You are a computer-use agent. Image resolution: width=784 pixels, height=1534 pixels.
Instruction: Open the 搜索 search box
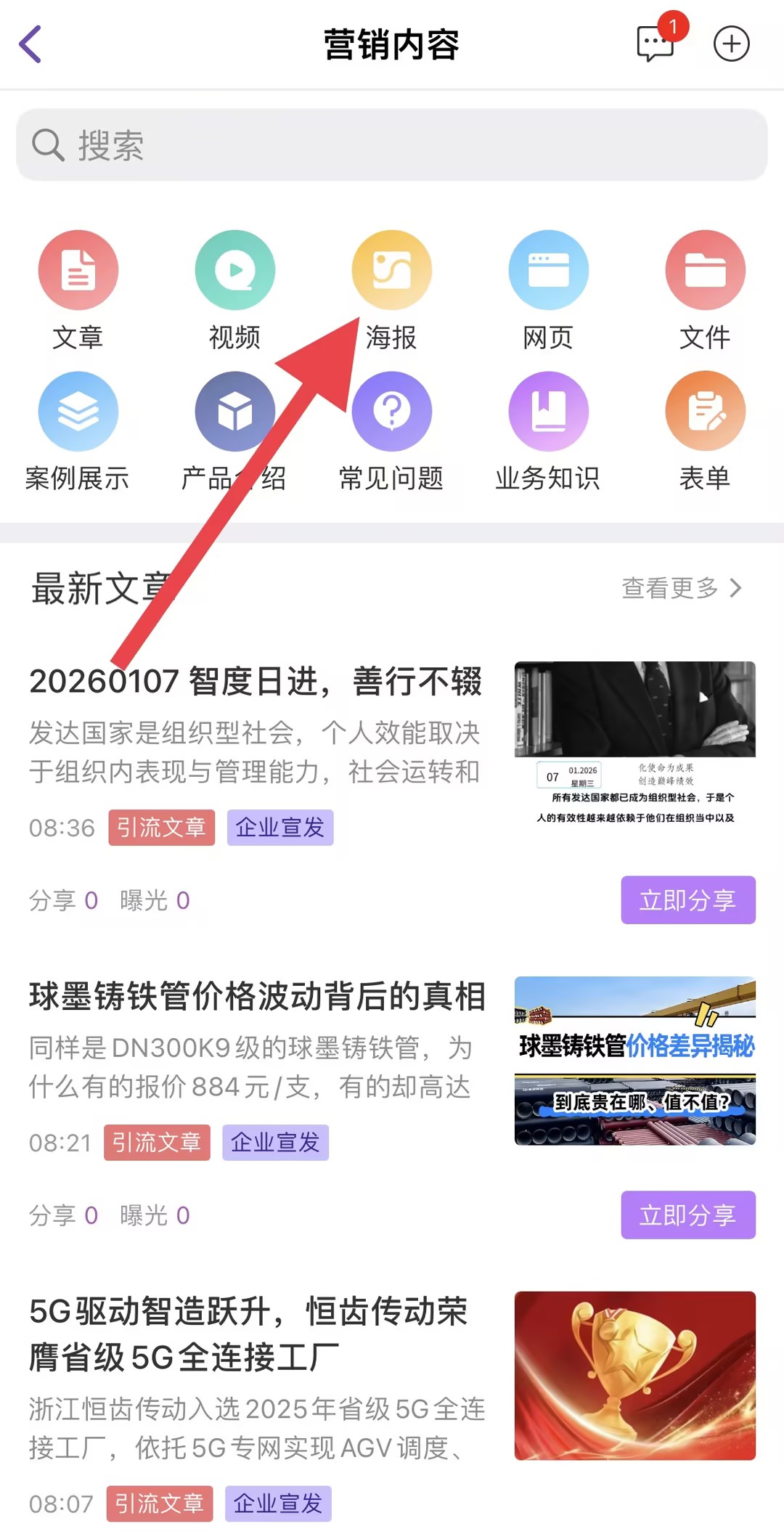click(x=392, y=145)
